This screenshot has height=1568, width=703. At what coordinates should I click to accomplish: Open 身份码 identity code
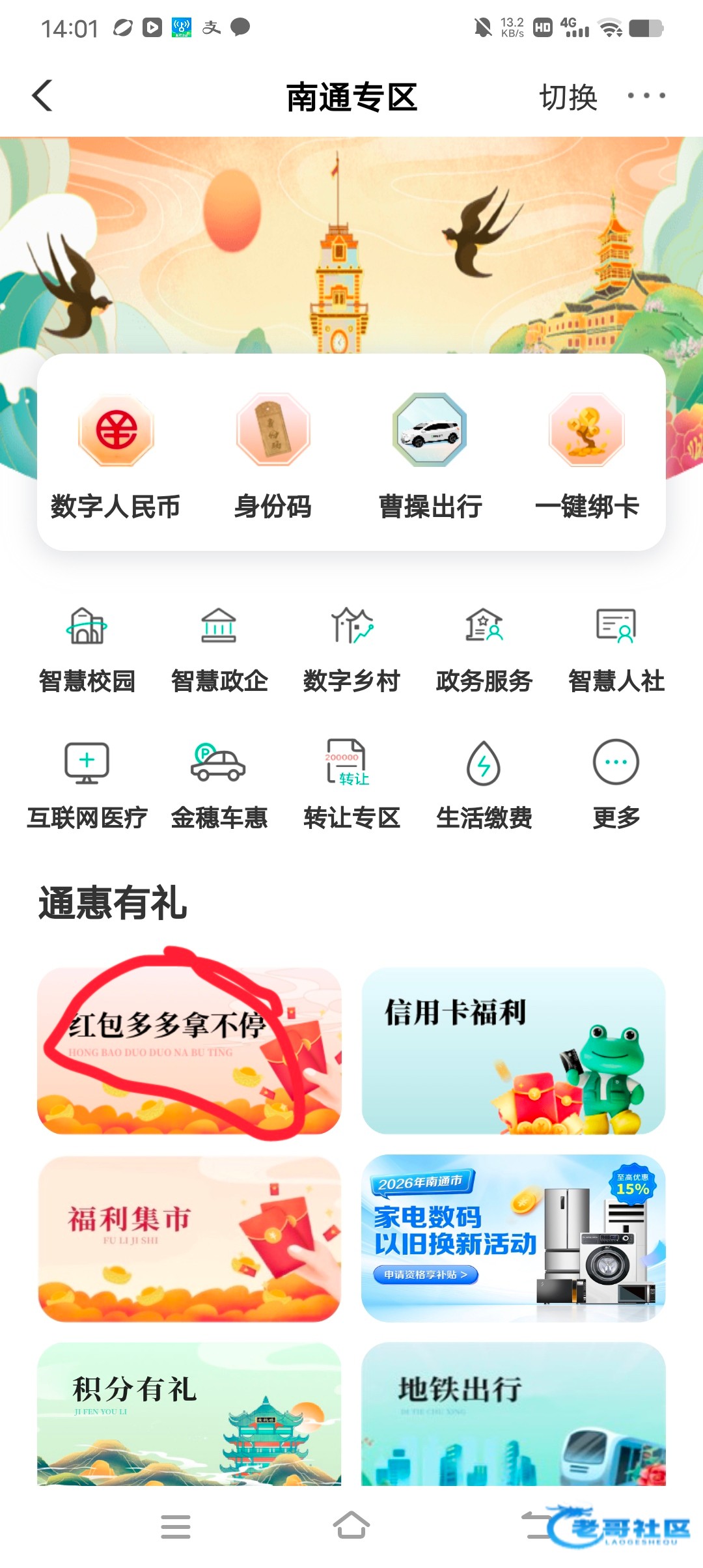(x=273, y=456)
